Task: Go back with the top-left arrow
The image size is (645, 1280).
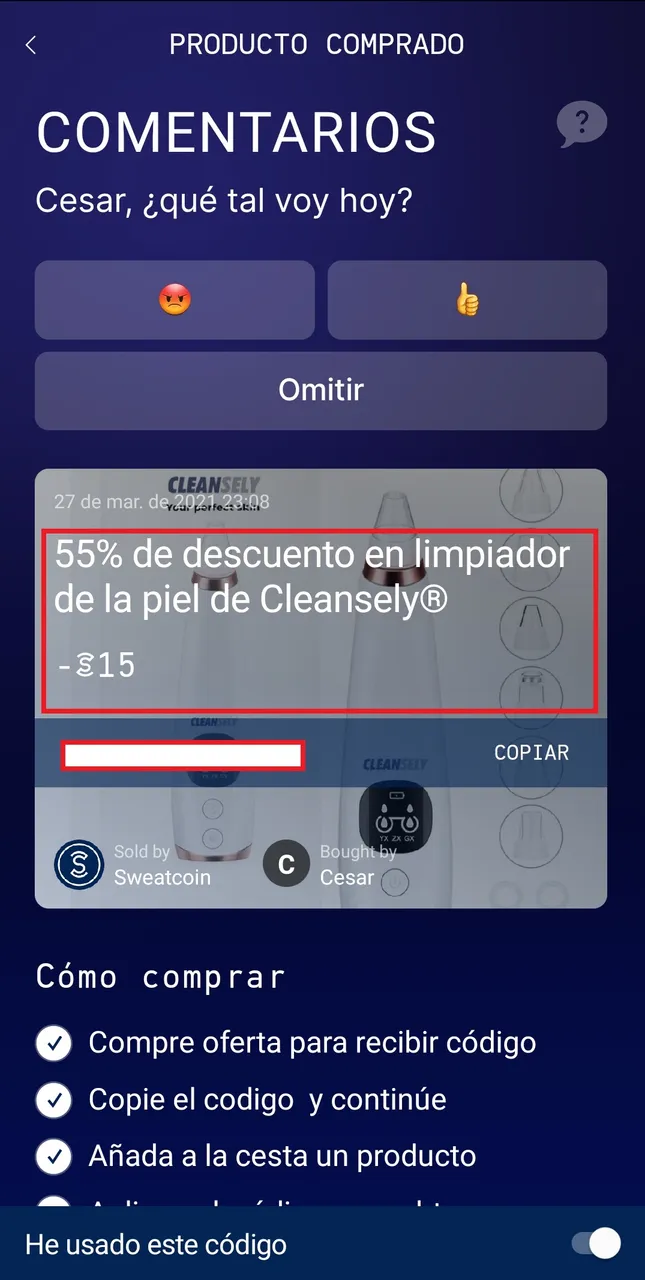Action: tap(31, 45)
